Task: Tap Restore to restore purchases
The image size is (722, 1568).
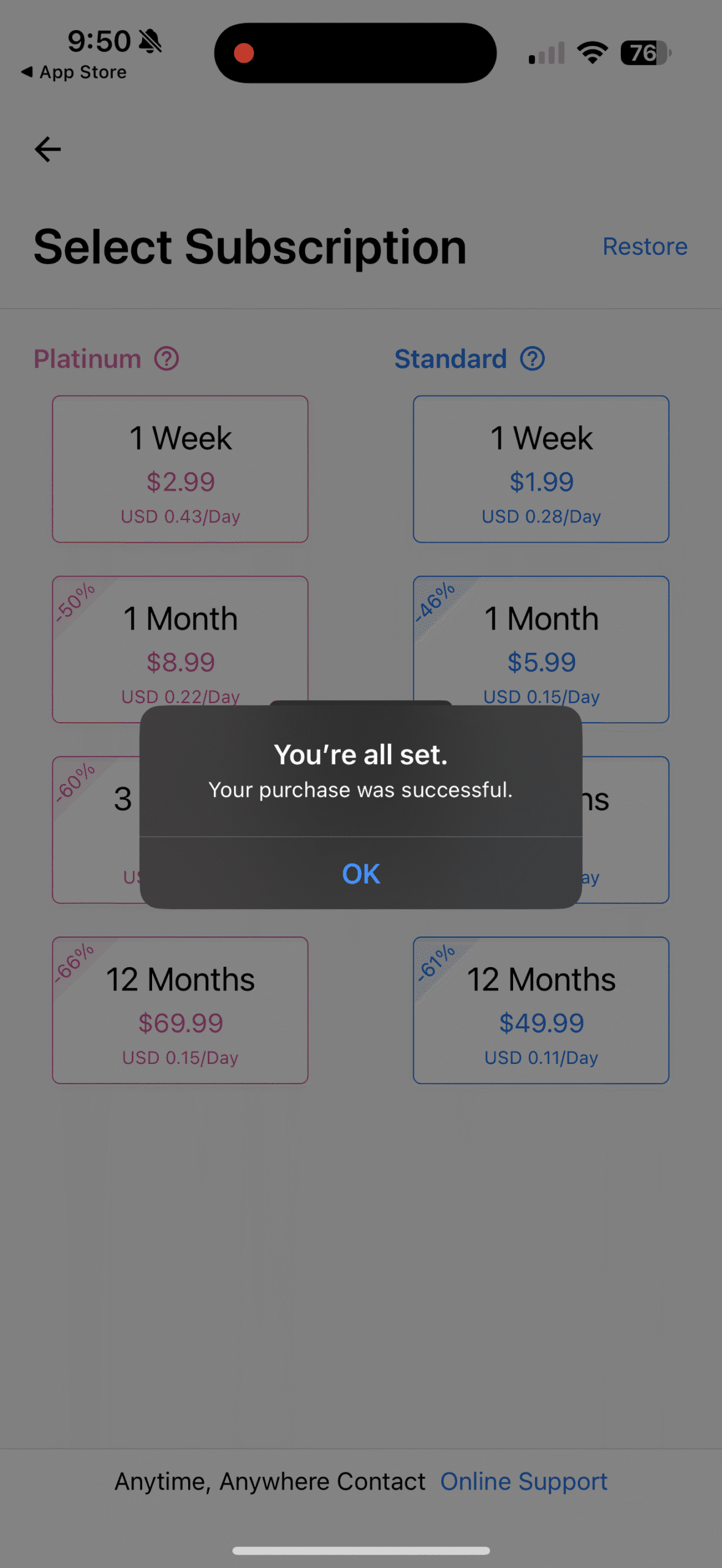Action: [644, 246]
